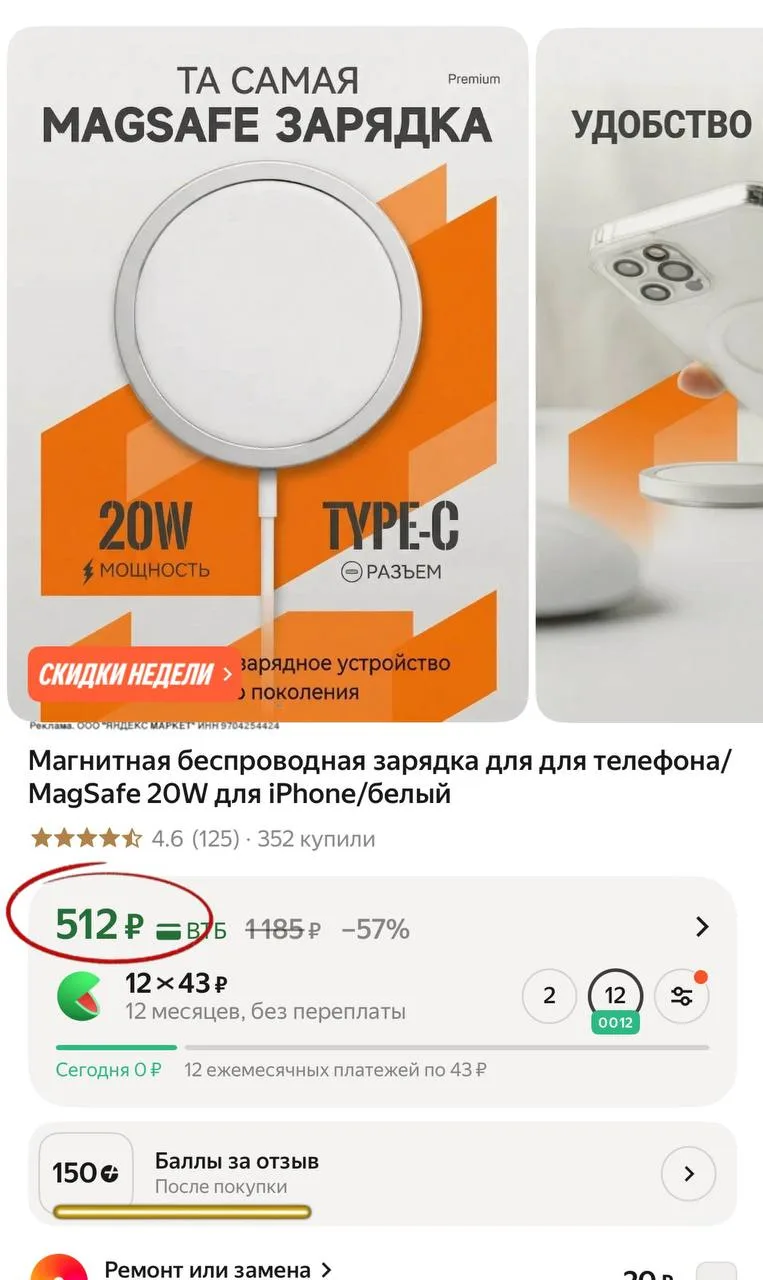Expand price details with the 512 ₽ chevron
Screen dimensions: 763x1280
coord(702,927)
